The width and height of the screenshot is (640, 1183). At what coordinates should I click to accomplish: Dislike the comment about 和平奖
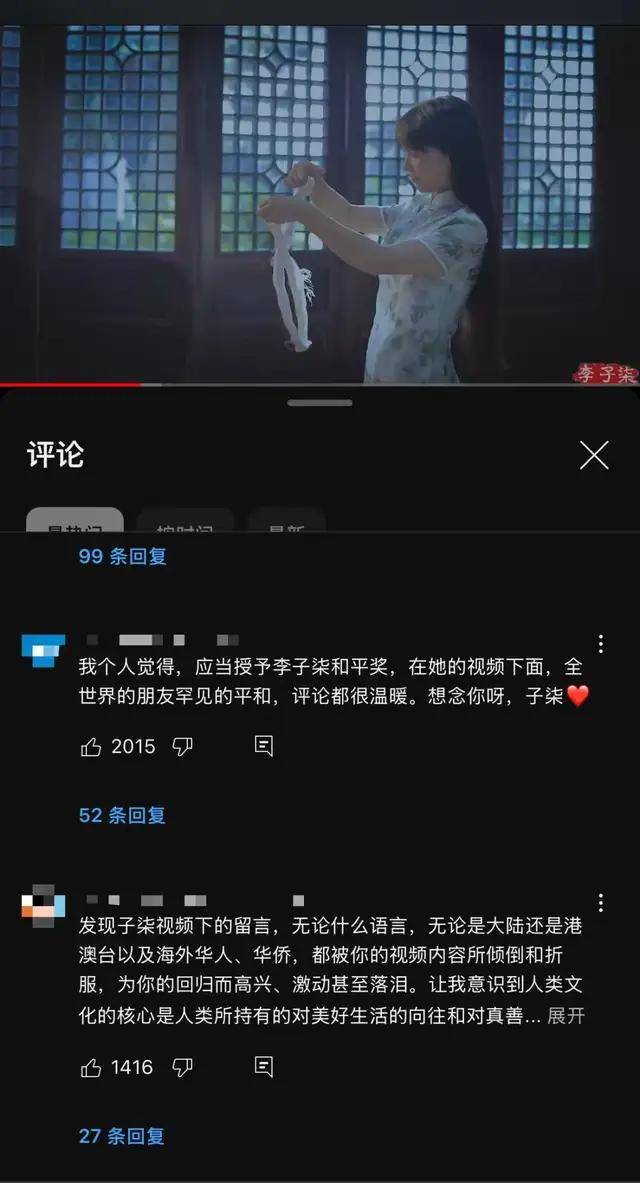182,747
